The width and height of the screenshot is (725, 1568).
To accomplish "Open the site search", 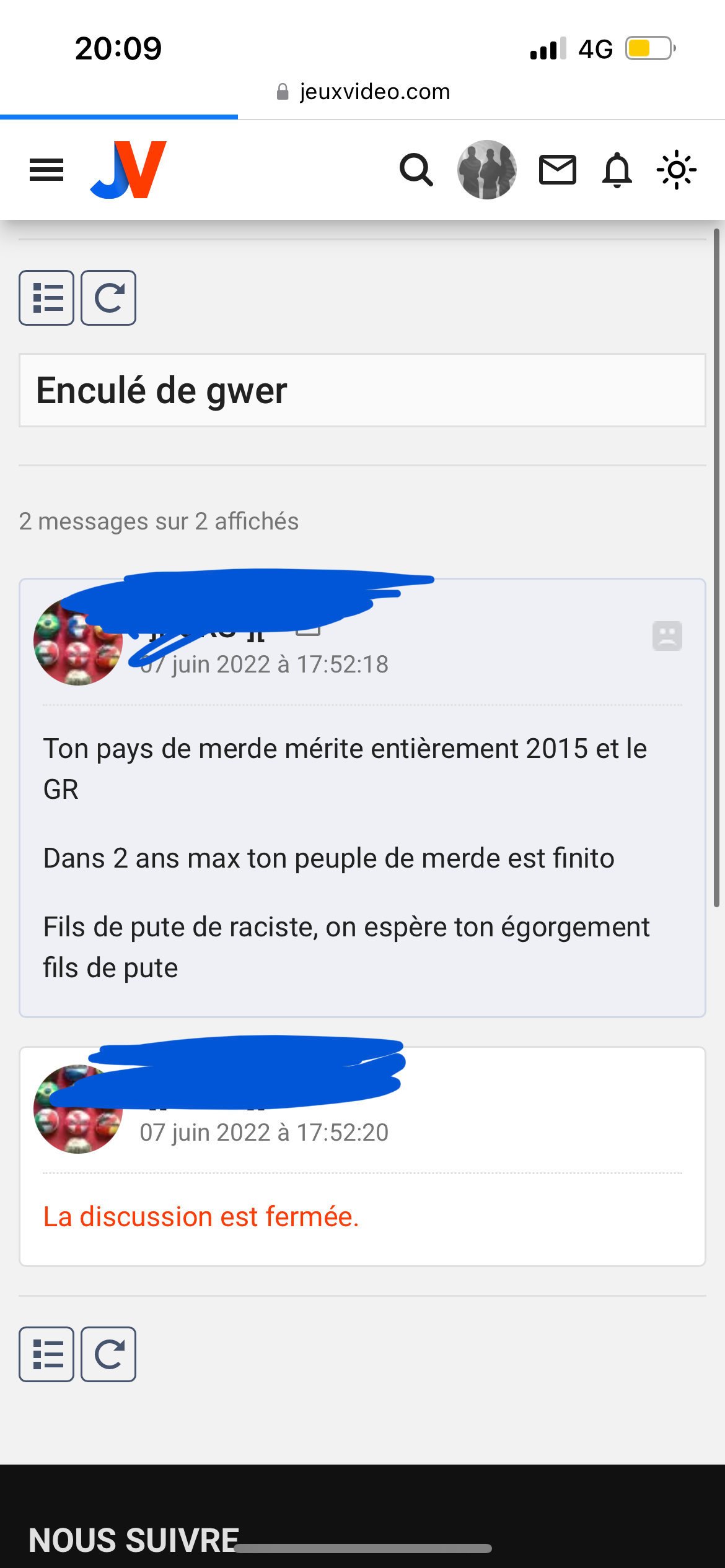I will 416,170.
